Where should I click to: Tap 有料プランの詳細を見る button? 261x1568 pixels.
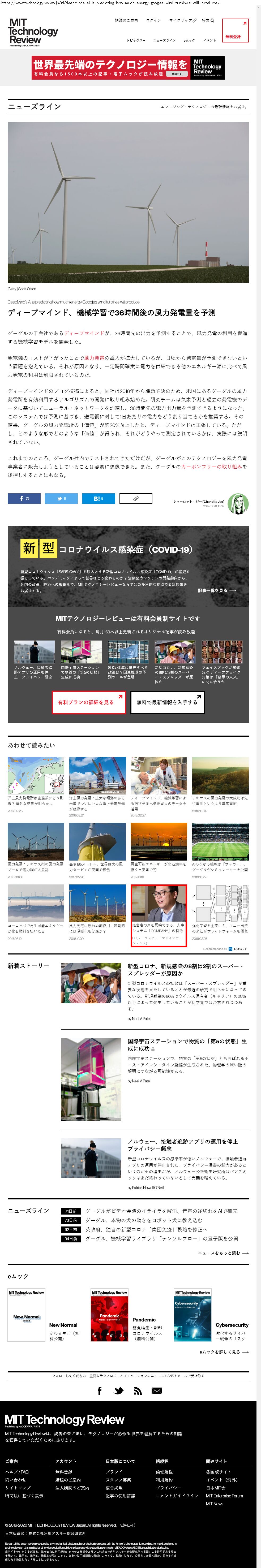click(88, 702)
